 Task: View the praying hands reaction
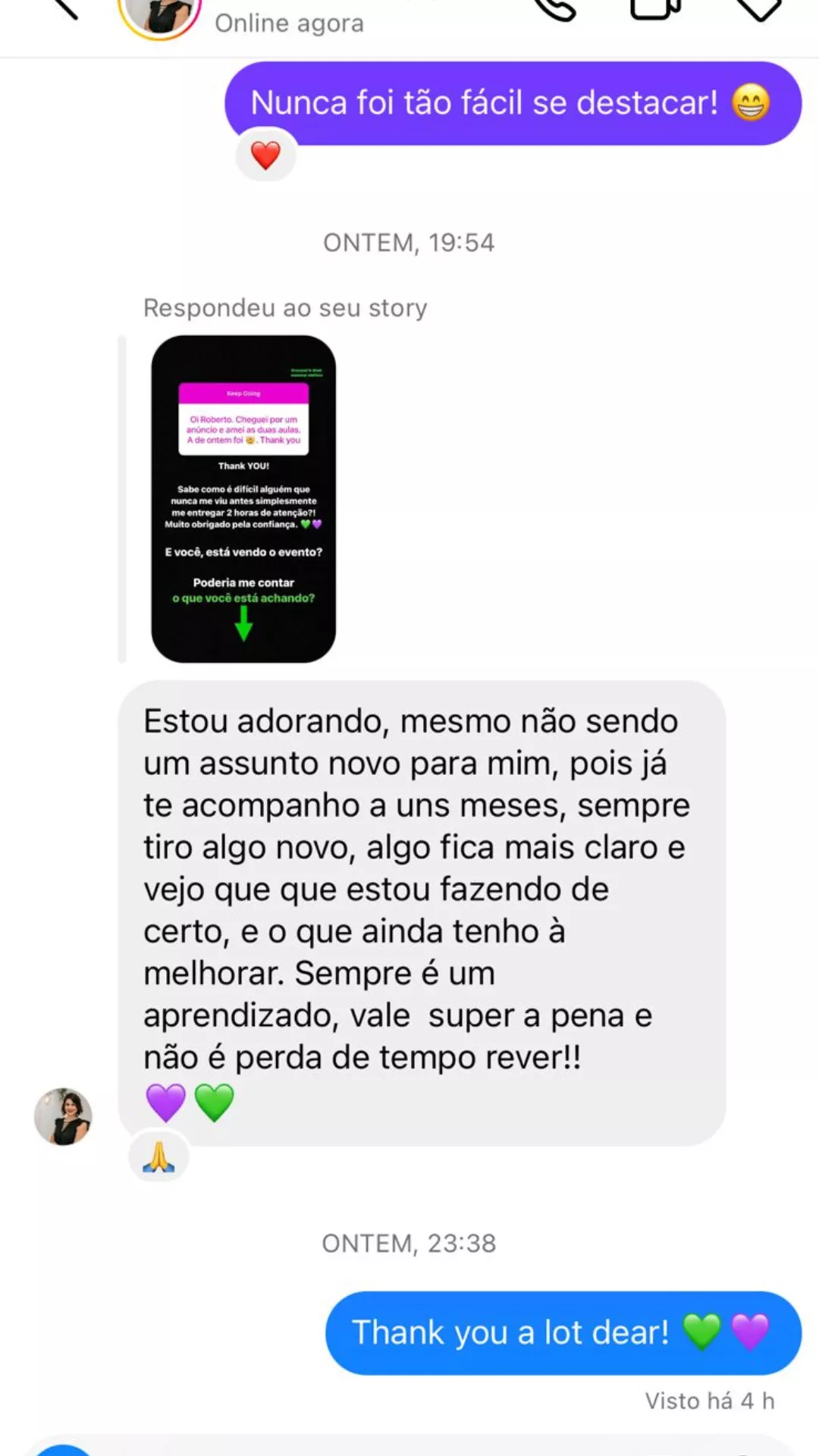(158, 1158)
